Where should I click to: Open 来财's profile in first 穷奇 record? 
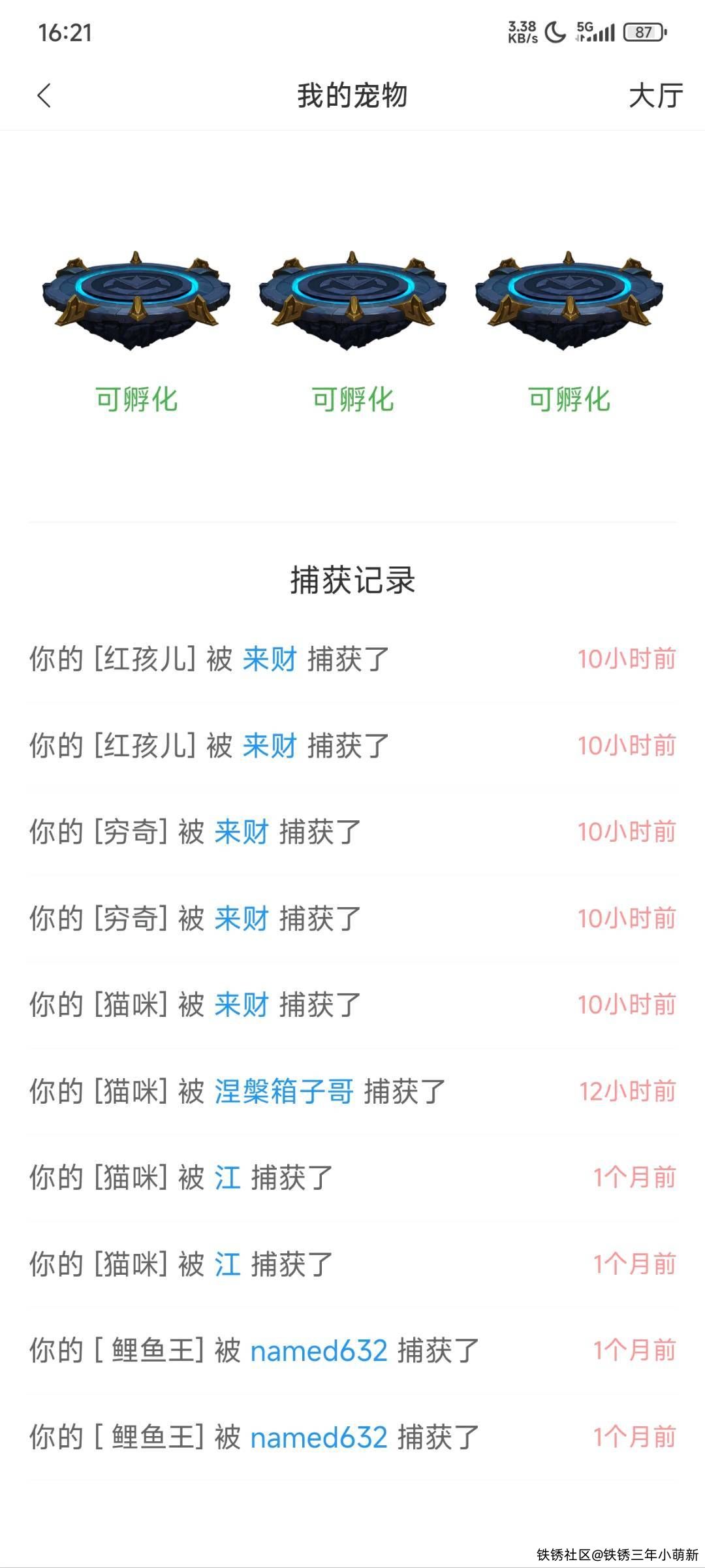[242, 832]
